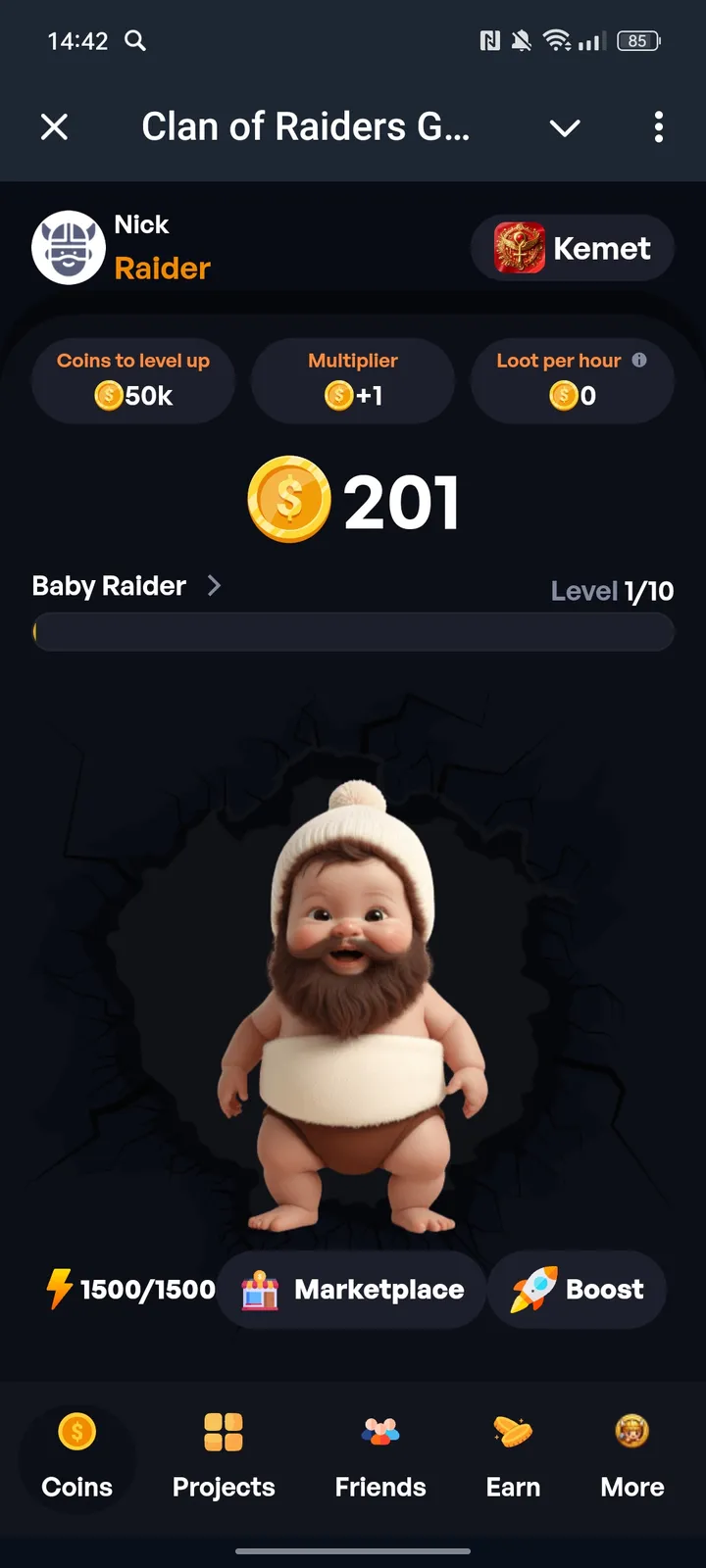Tap the Loot per hour info icon

click(x=639, y=360)
